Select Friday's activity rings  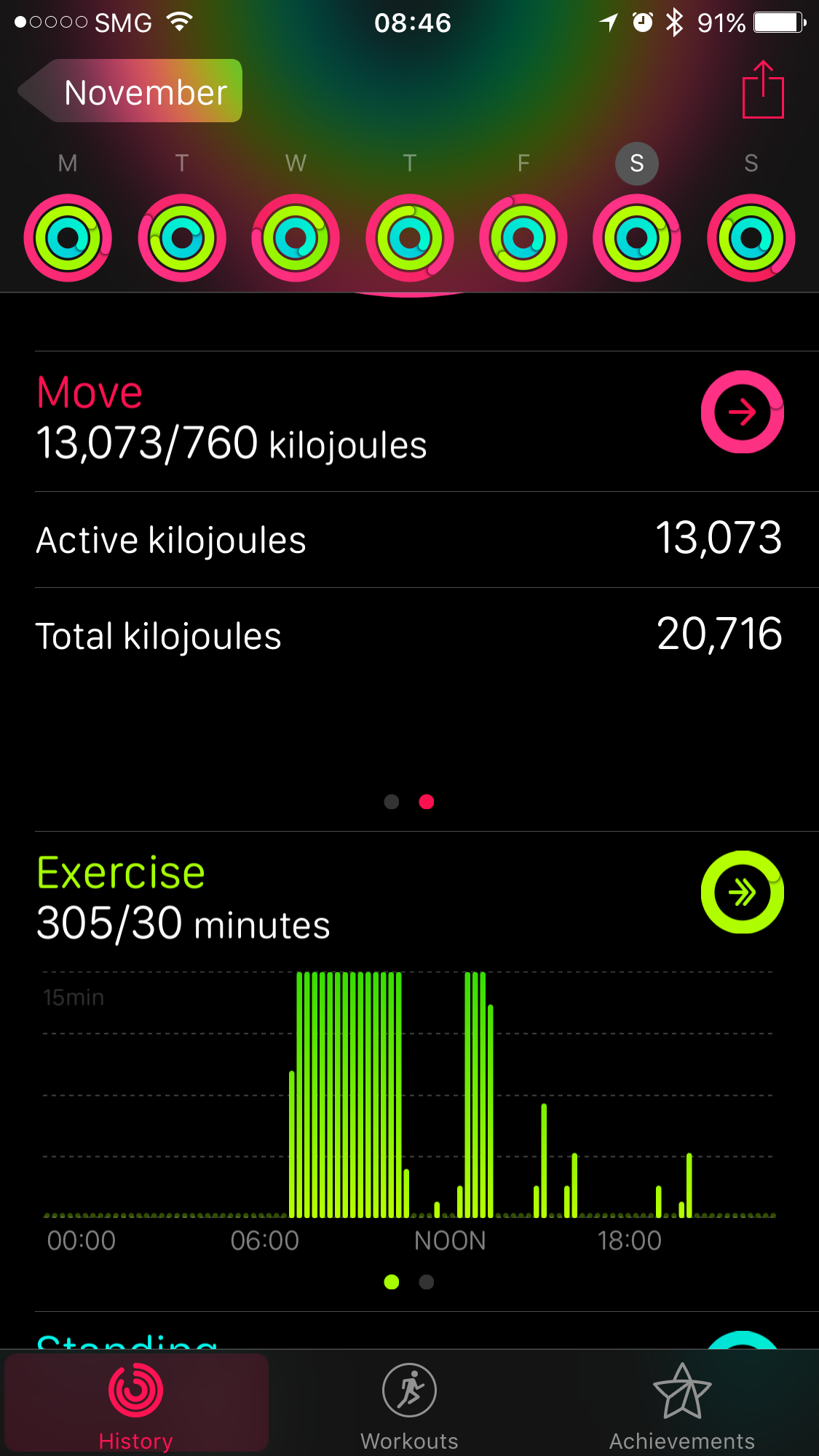pyautogui.click(x=523, y=238)
